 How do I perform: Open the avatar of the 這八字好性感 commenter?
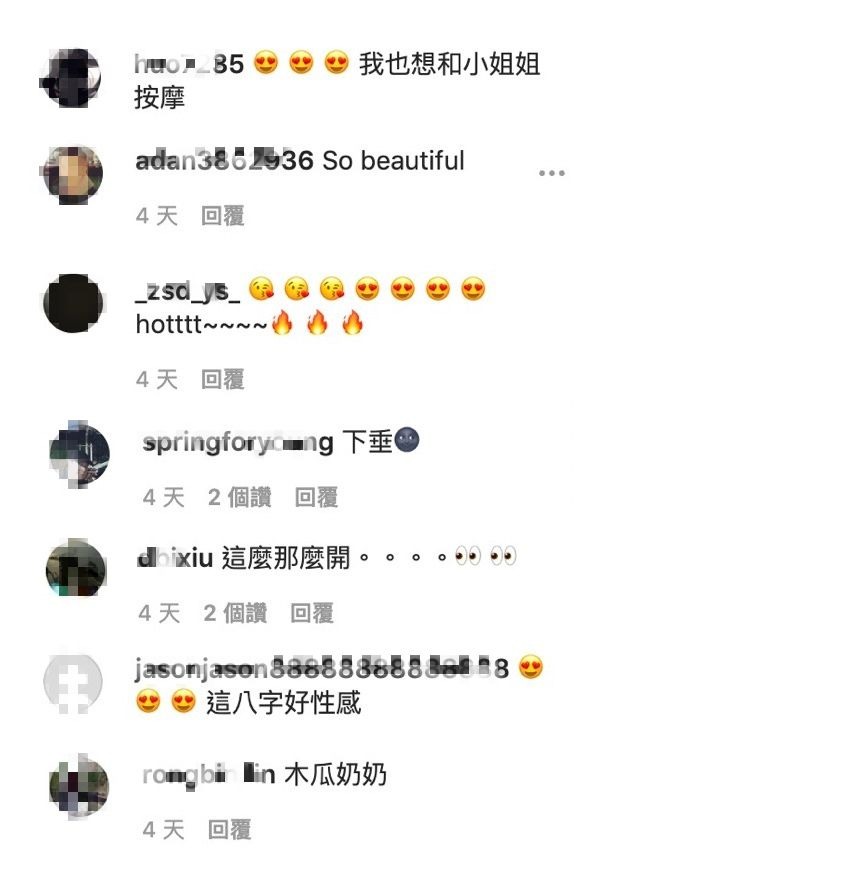[73, 684]
